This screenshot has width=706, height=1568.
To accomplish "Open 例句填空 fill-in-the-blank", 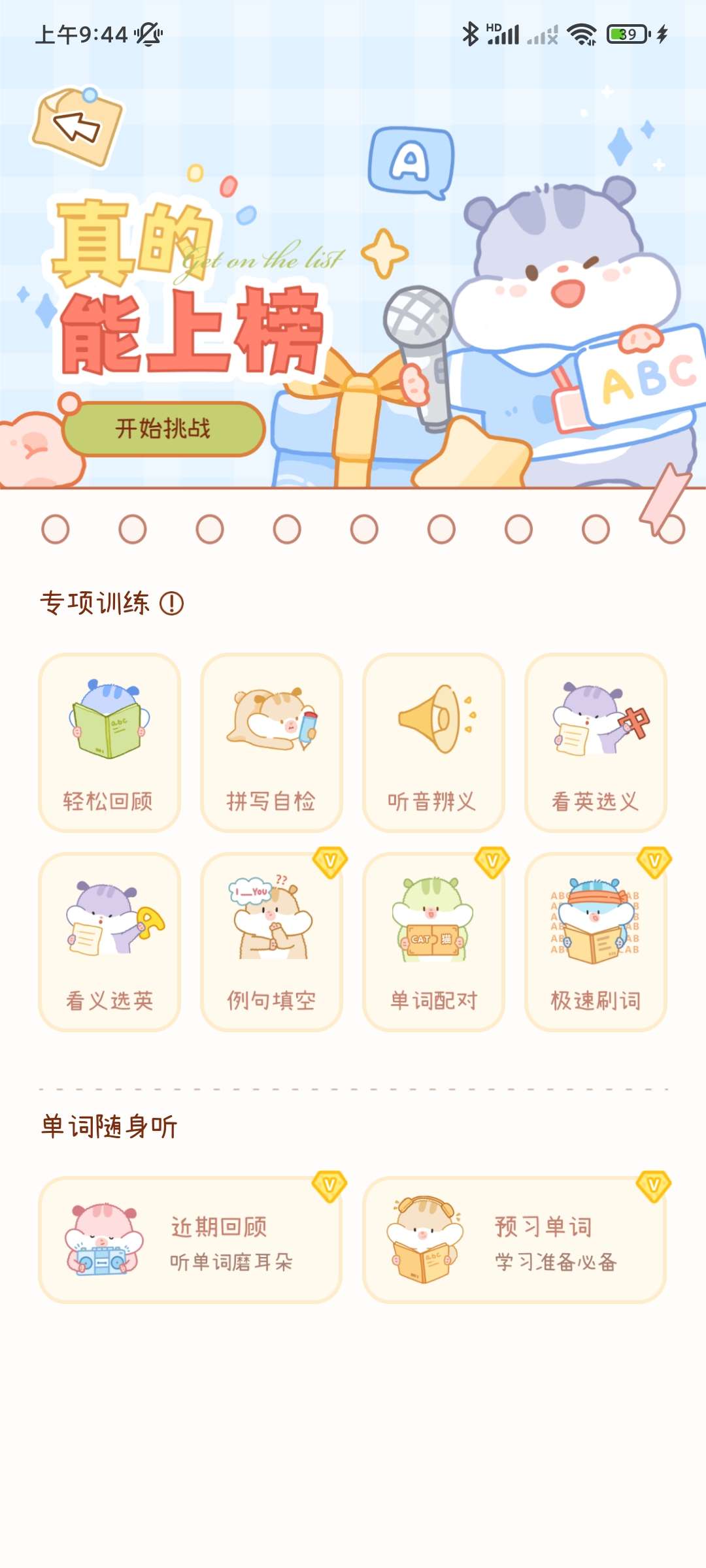I will point(271,942).
